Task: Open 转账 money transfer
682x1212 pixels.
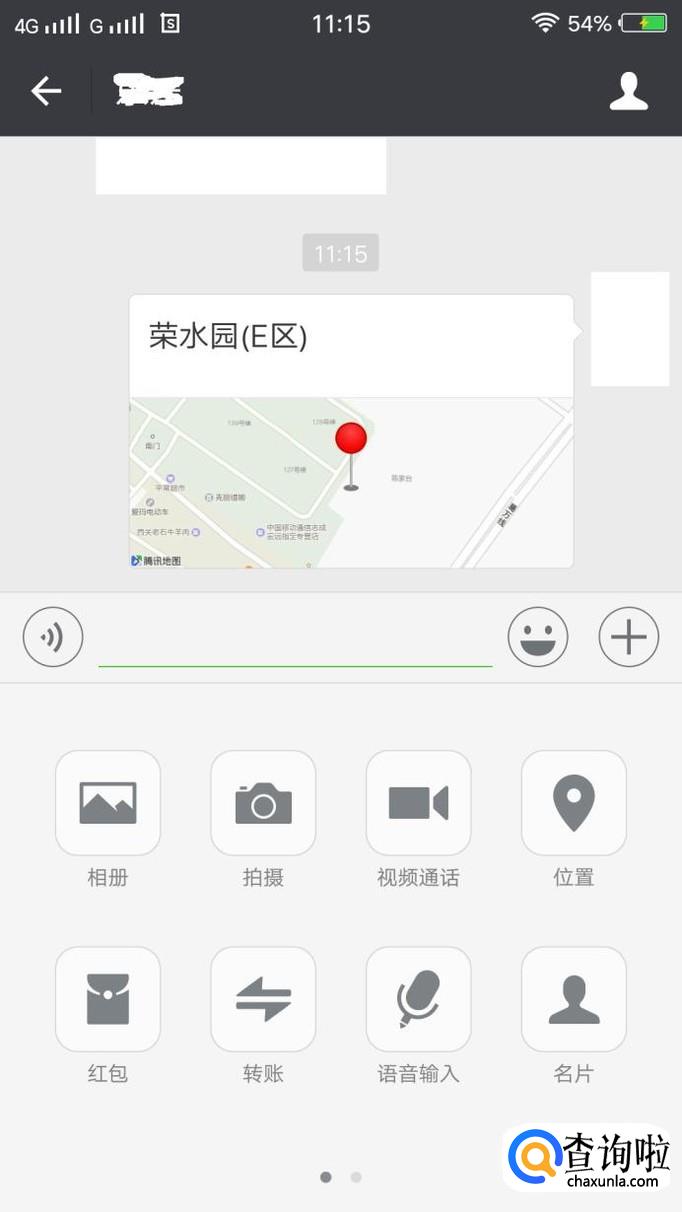Action: 263,999
